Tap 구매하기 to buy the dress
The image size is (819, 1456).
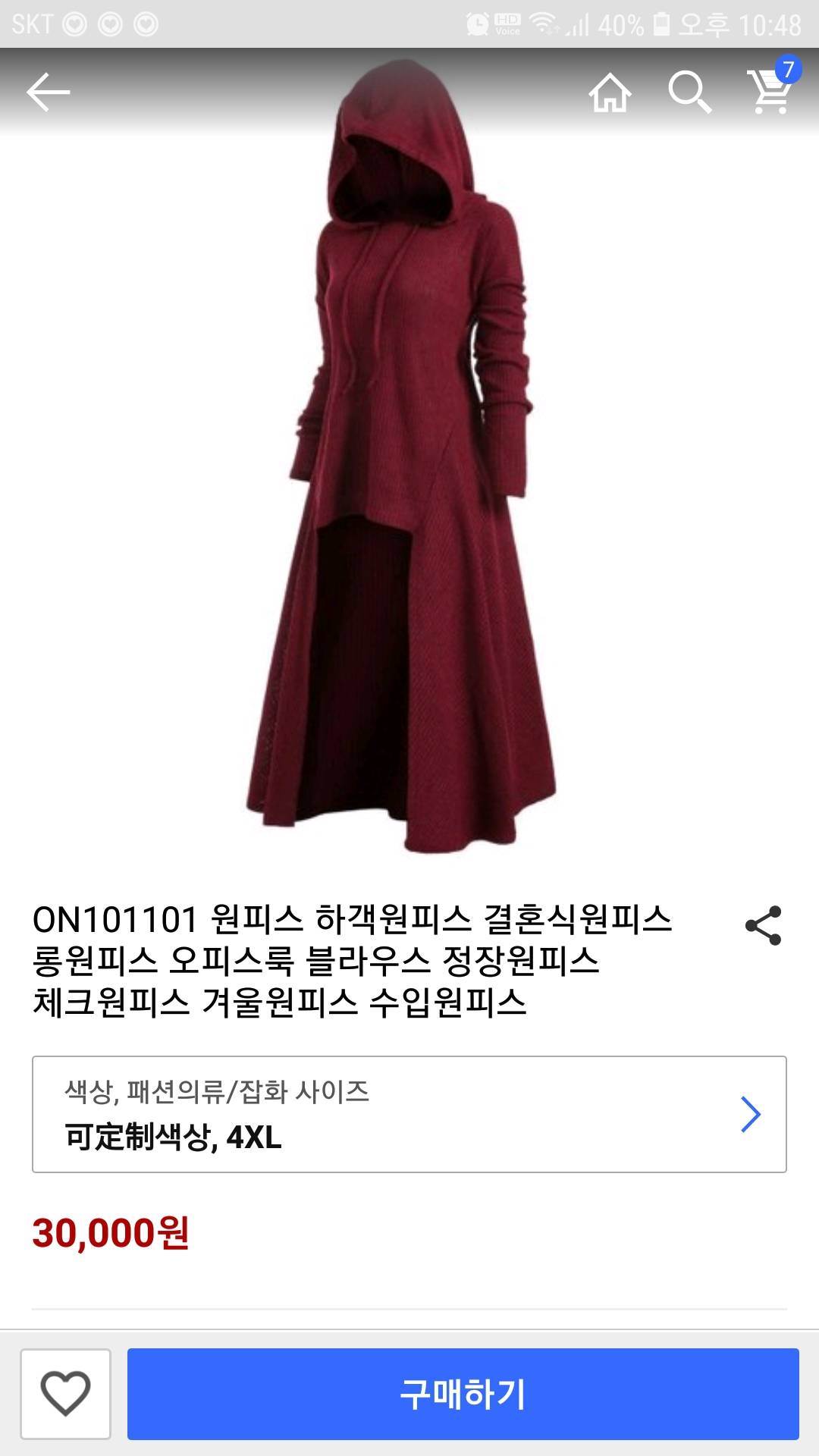pos(463,1394)
